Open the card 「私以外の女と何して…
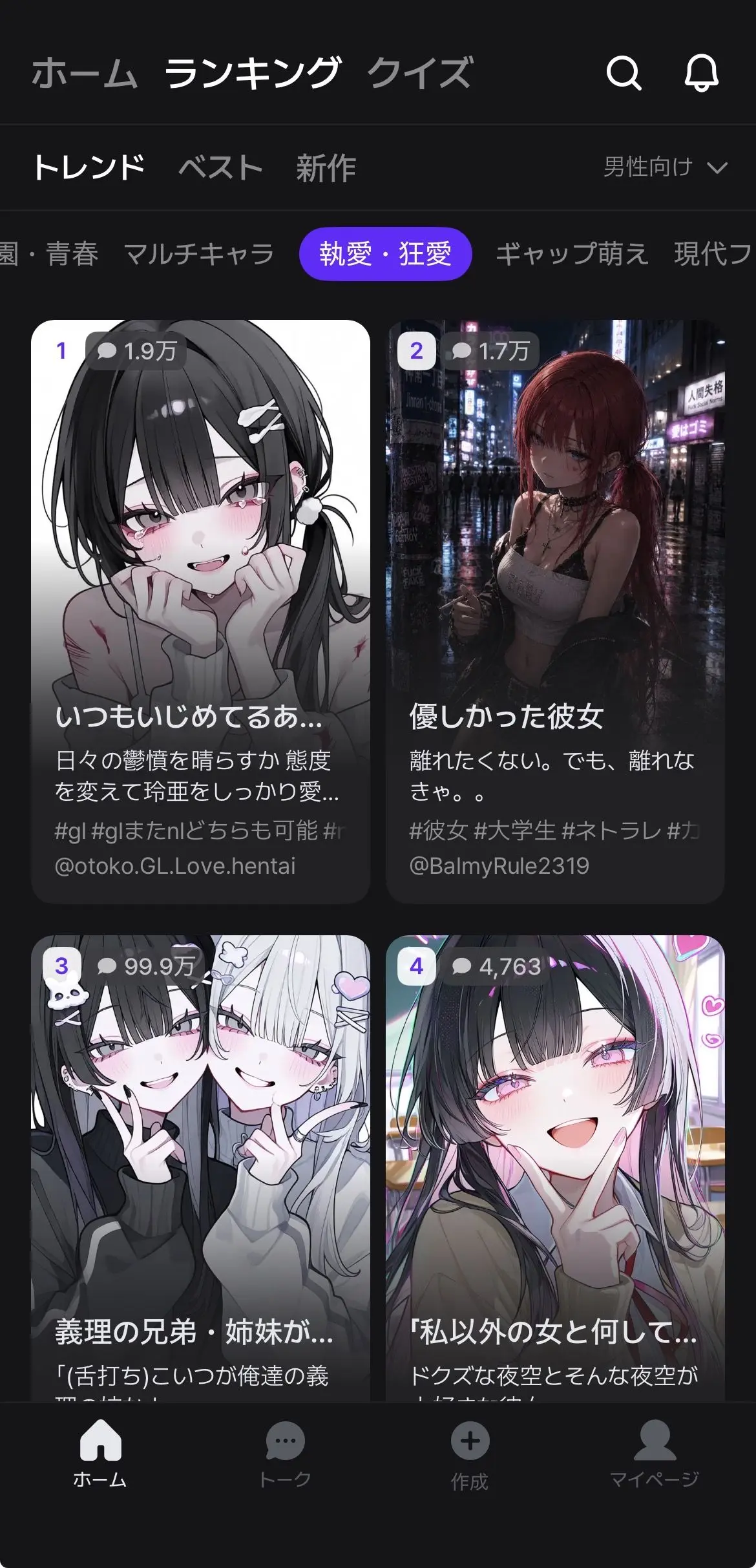 pyautogui.click(x=555, y=1168)
